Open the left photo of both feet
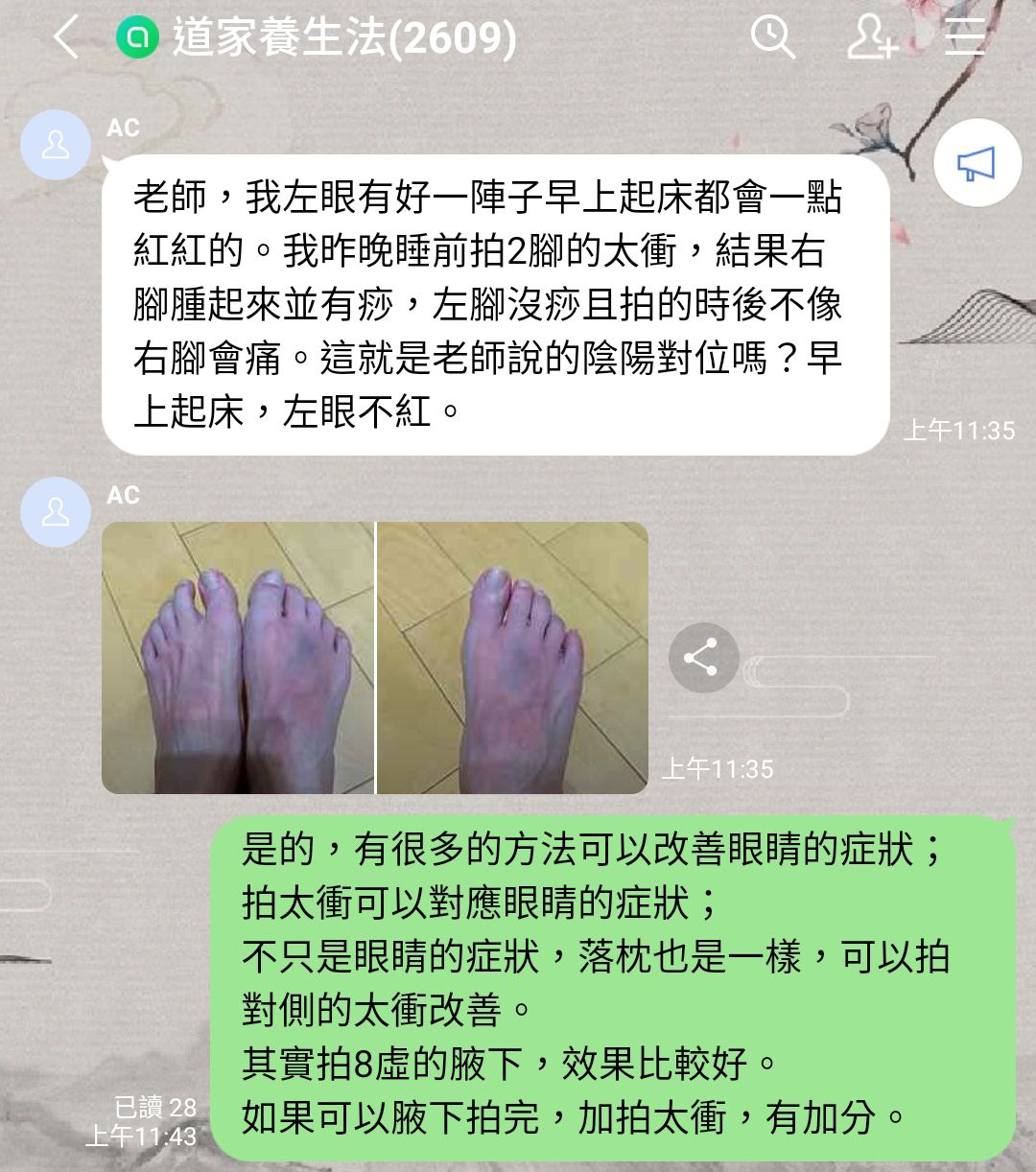Screen dimensions: 1036x1172 pyautogui.click(x=238, y=658)
